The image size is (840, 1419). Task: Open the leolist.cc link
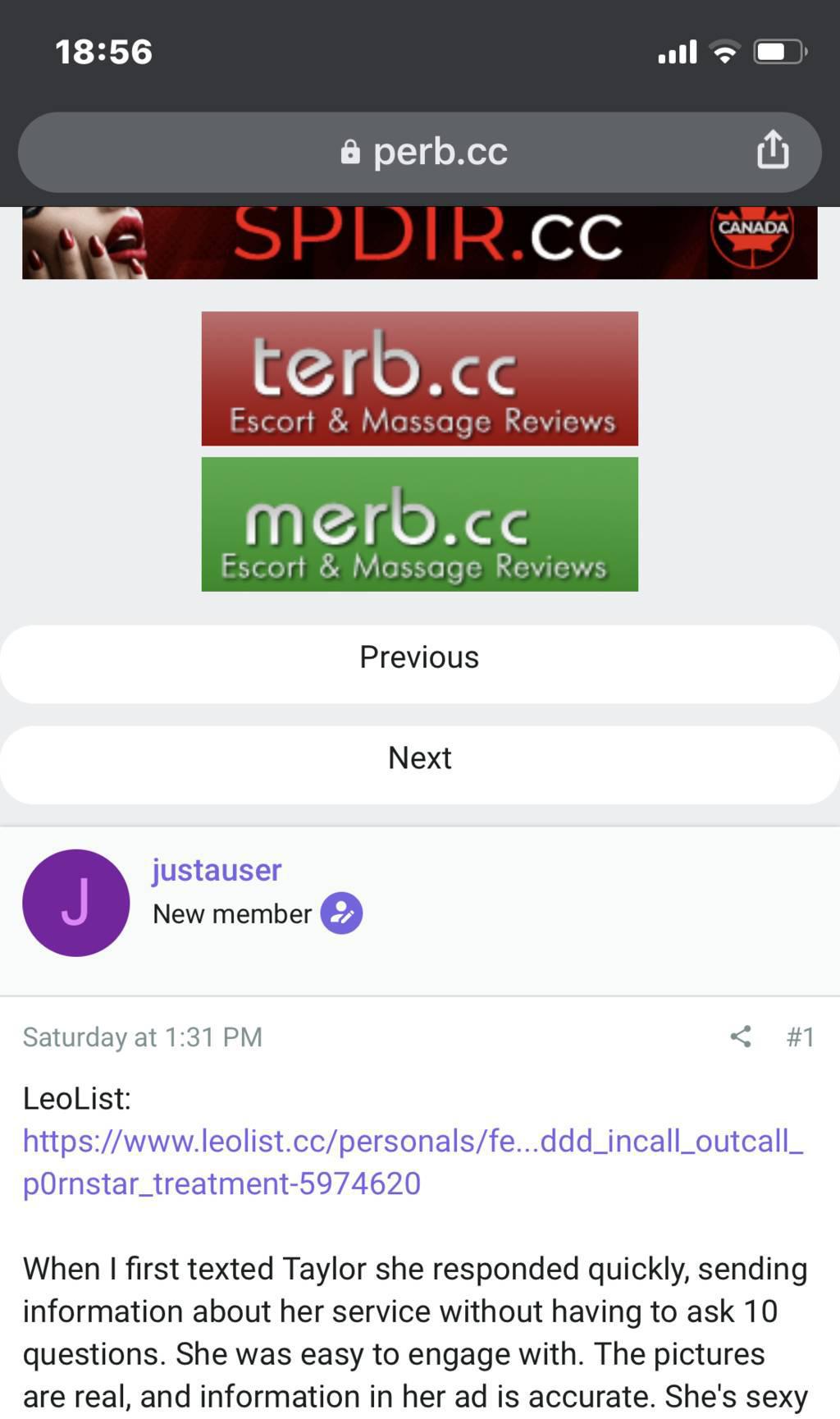pyautogui.click(x=413, y=1162)
